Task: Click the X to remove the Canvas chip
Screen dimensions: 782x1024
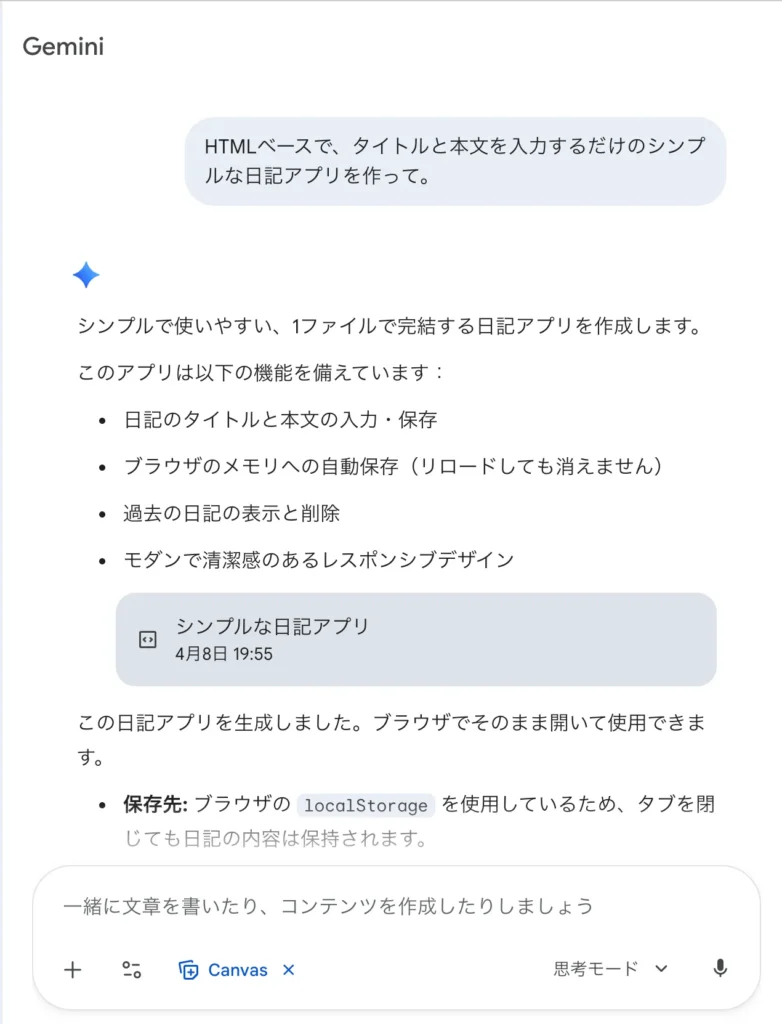Action: (287, 969)
